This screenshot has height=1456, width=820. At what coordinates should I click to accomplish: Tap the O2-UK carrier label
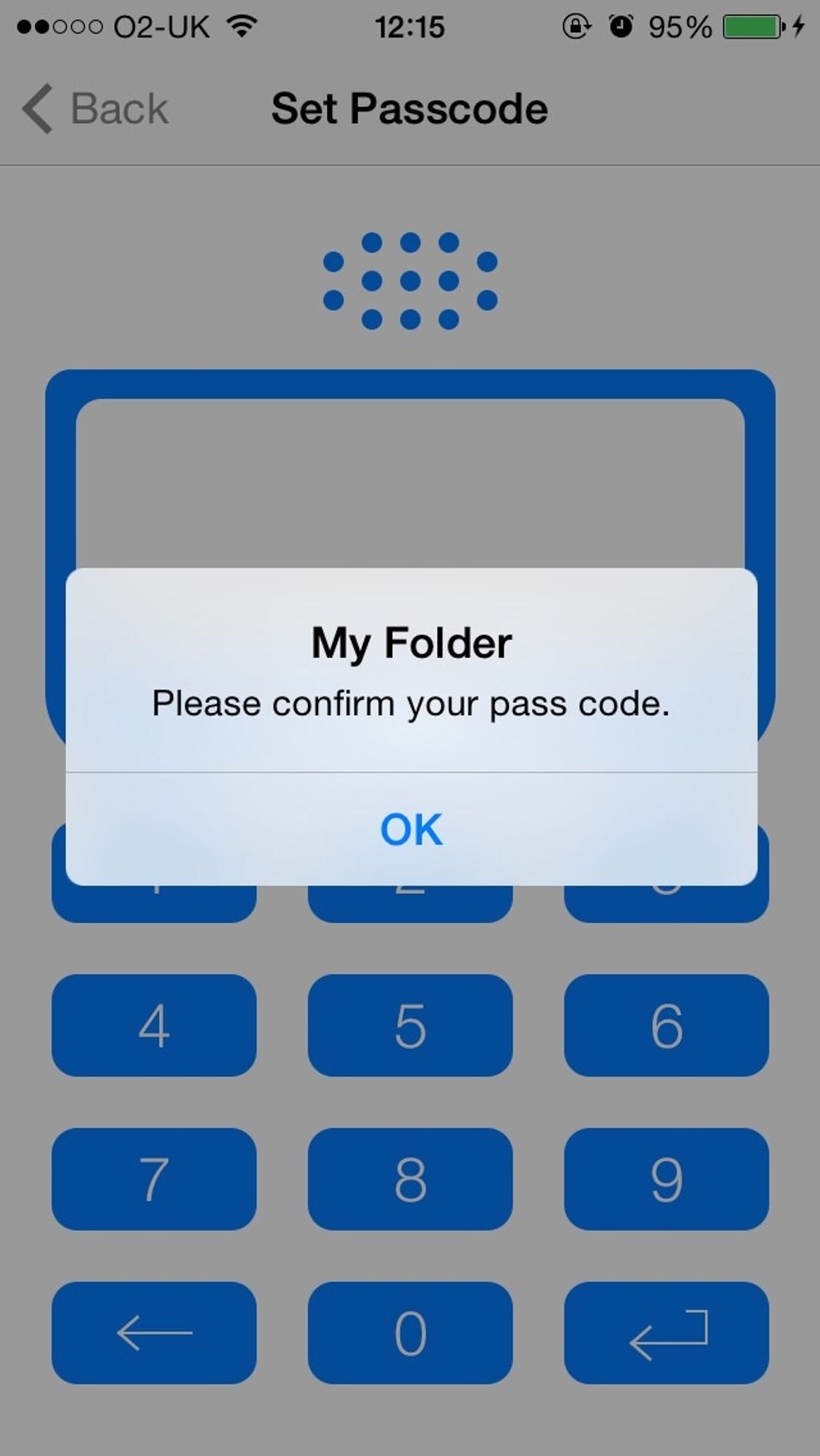point(159,26)
